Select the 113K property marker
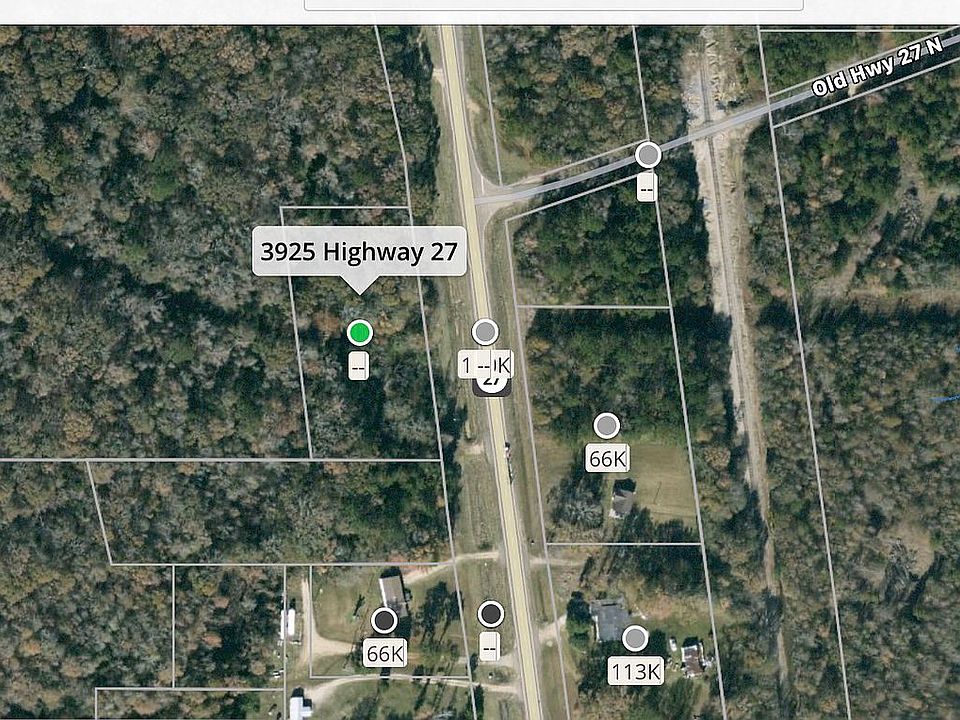960x720 pixels. [x=635, y=638]
